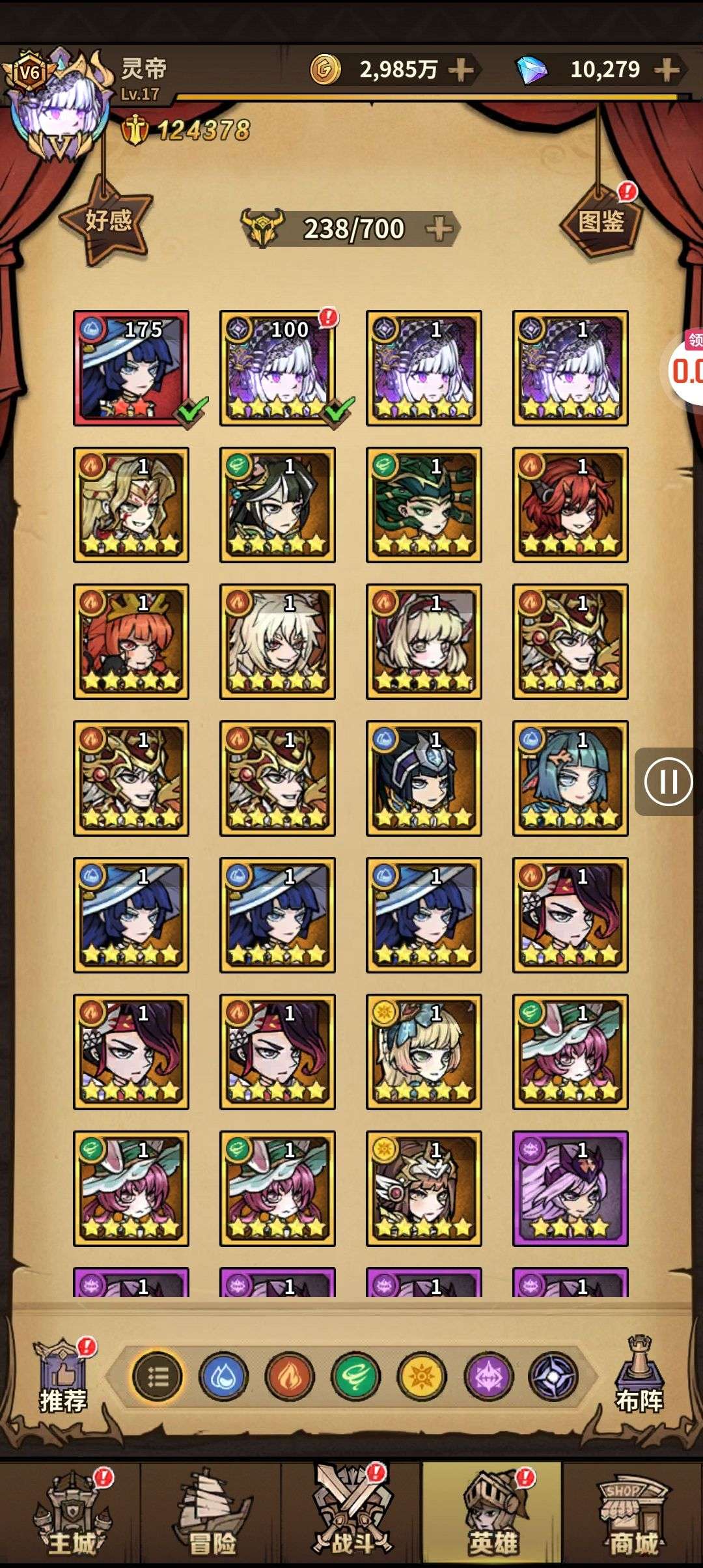Tap the pause overlay button

[x=668, y=781]
